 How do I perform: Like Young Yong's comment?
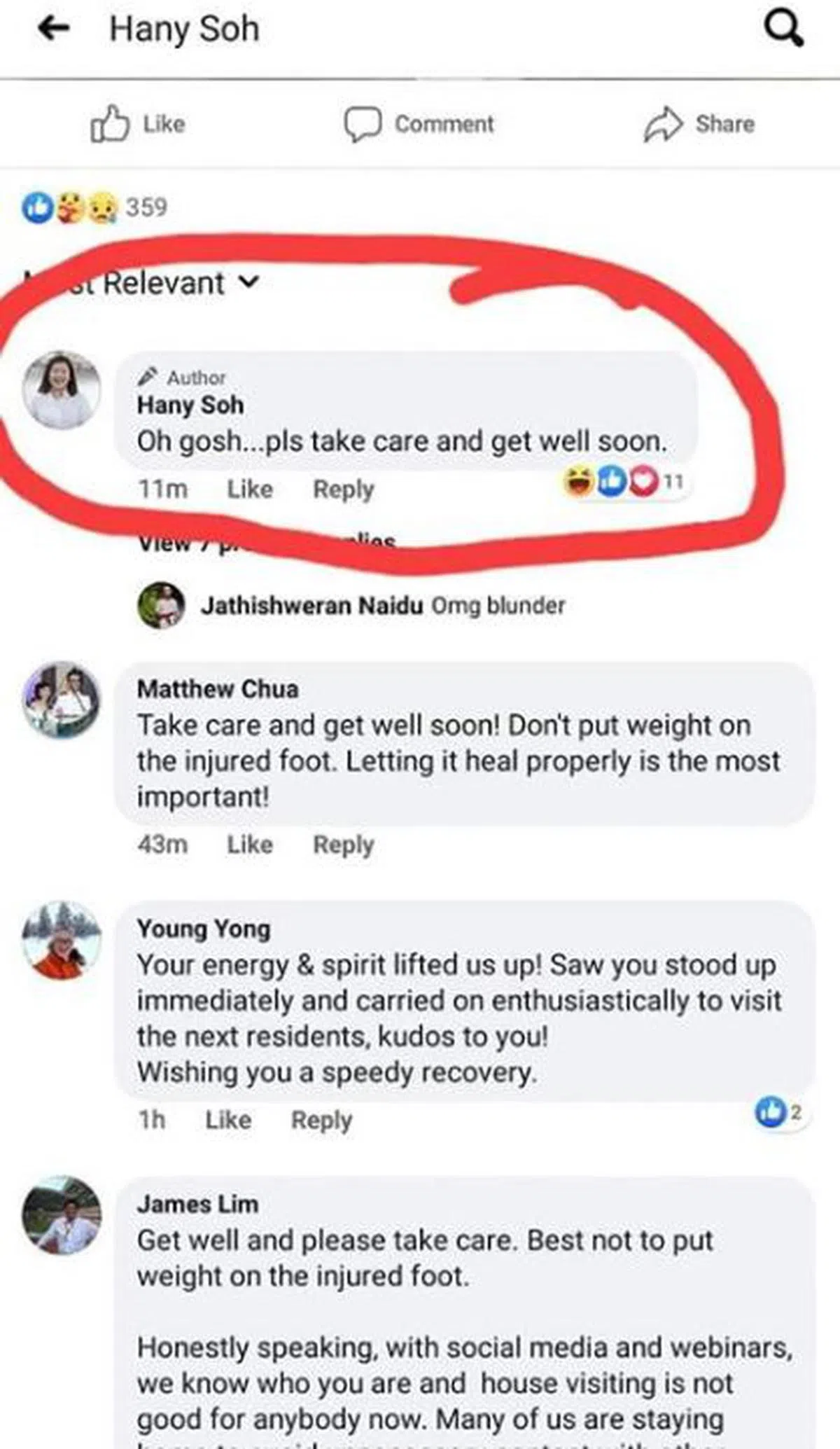227,1120
